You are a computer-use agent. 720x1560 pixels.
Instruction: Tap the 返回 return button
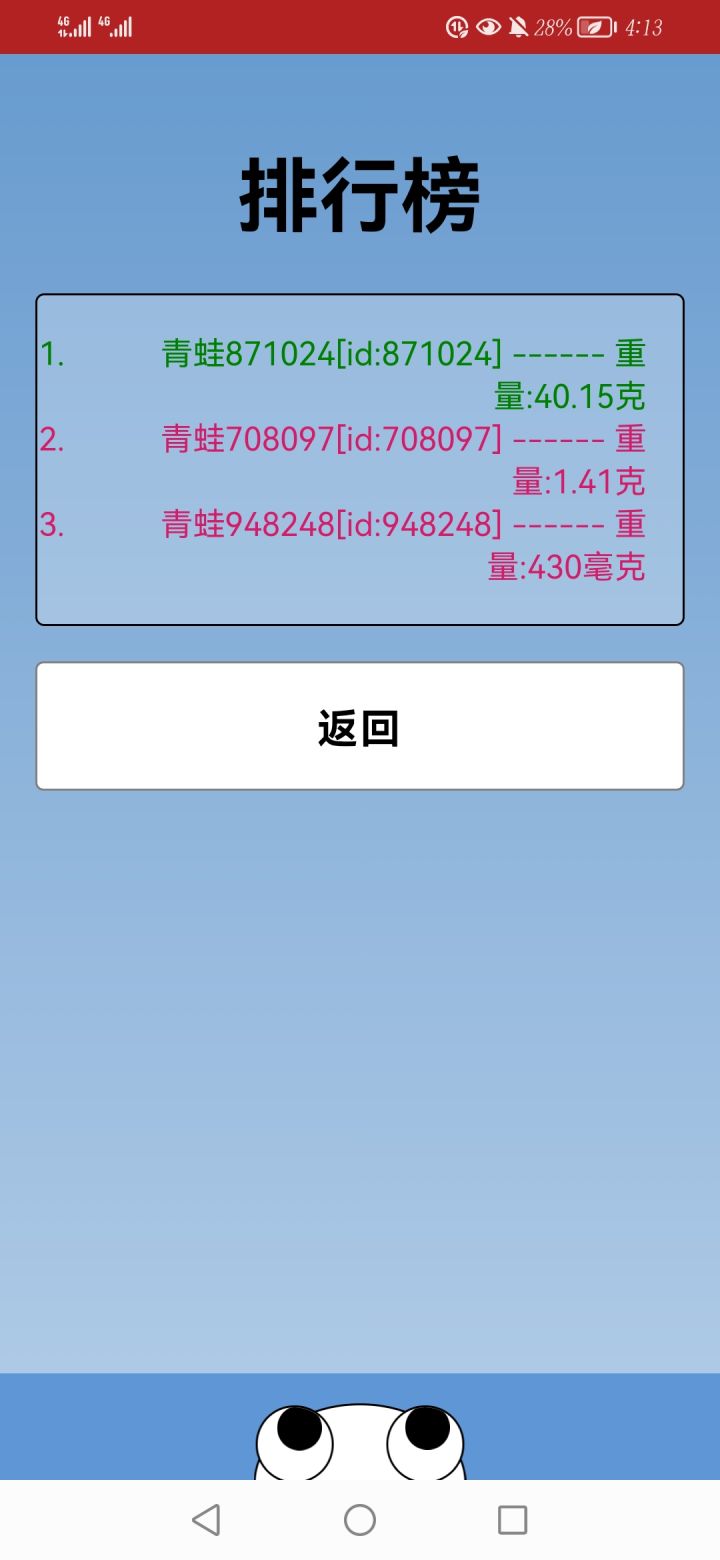tap(360, 725)
